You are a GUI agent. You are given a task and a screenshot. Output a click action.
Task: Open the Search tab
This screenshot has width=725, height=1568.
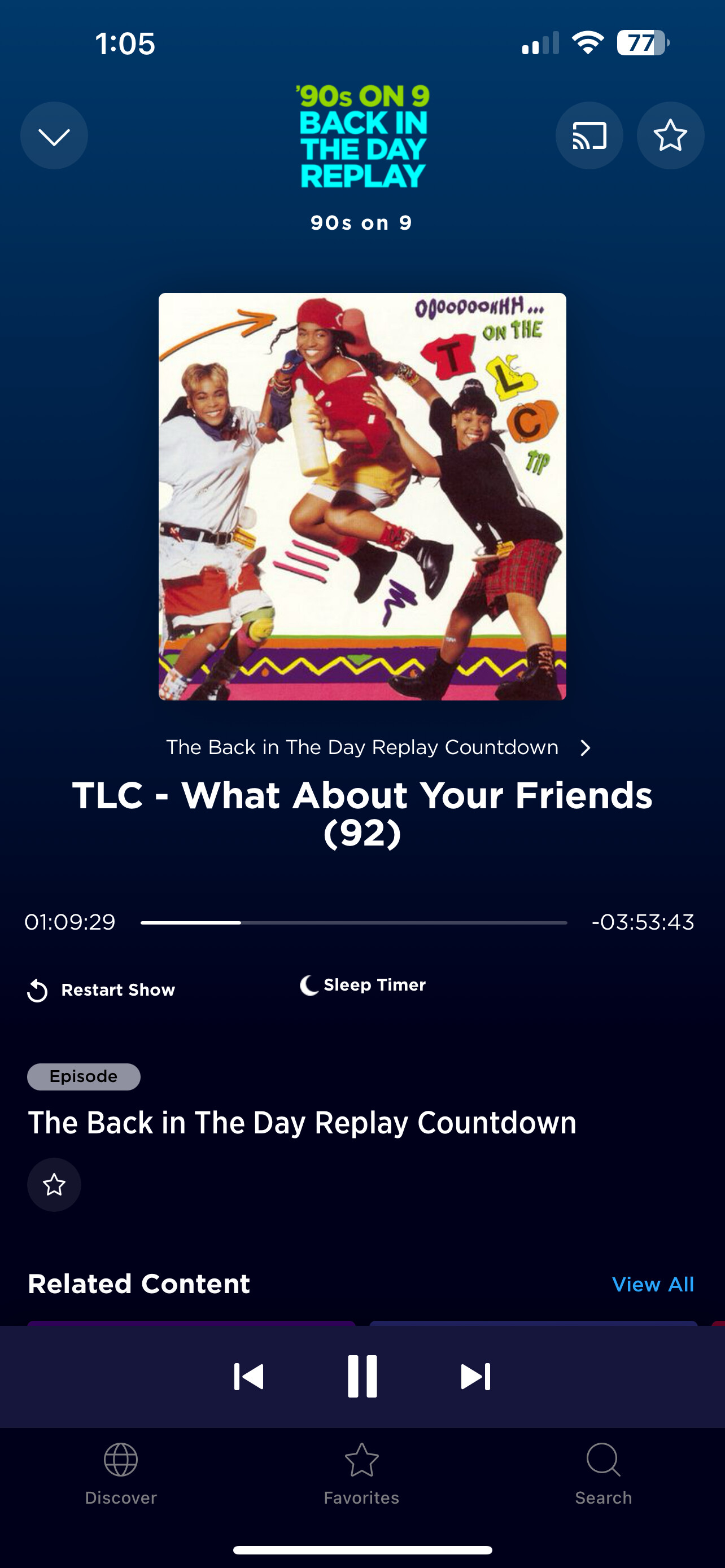pos(603,1474)
